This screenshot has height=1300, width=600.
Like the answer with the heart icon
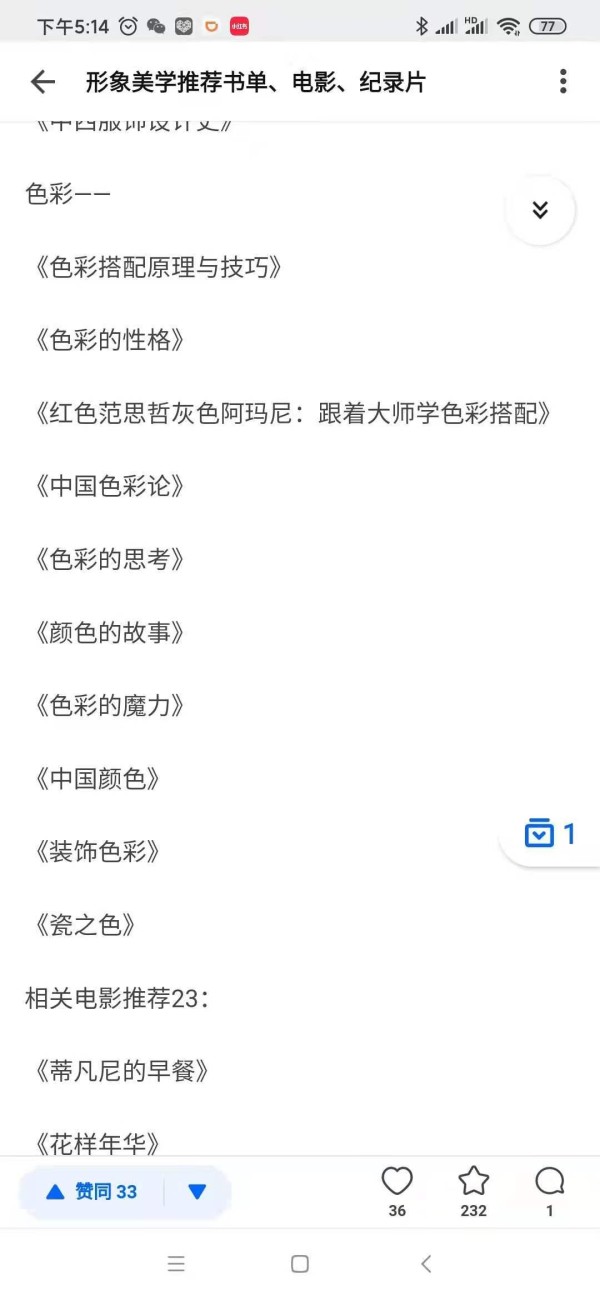[397, 1191]
